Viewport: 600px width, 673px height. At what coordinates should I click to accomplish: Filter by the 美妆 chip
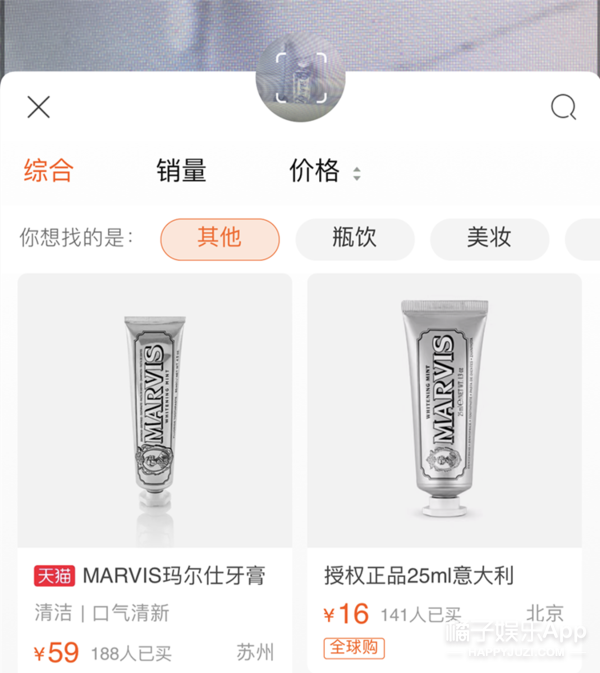(x=489, y=238)
